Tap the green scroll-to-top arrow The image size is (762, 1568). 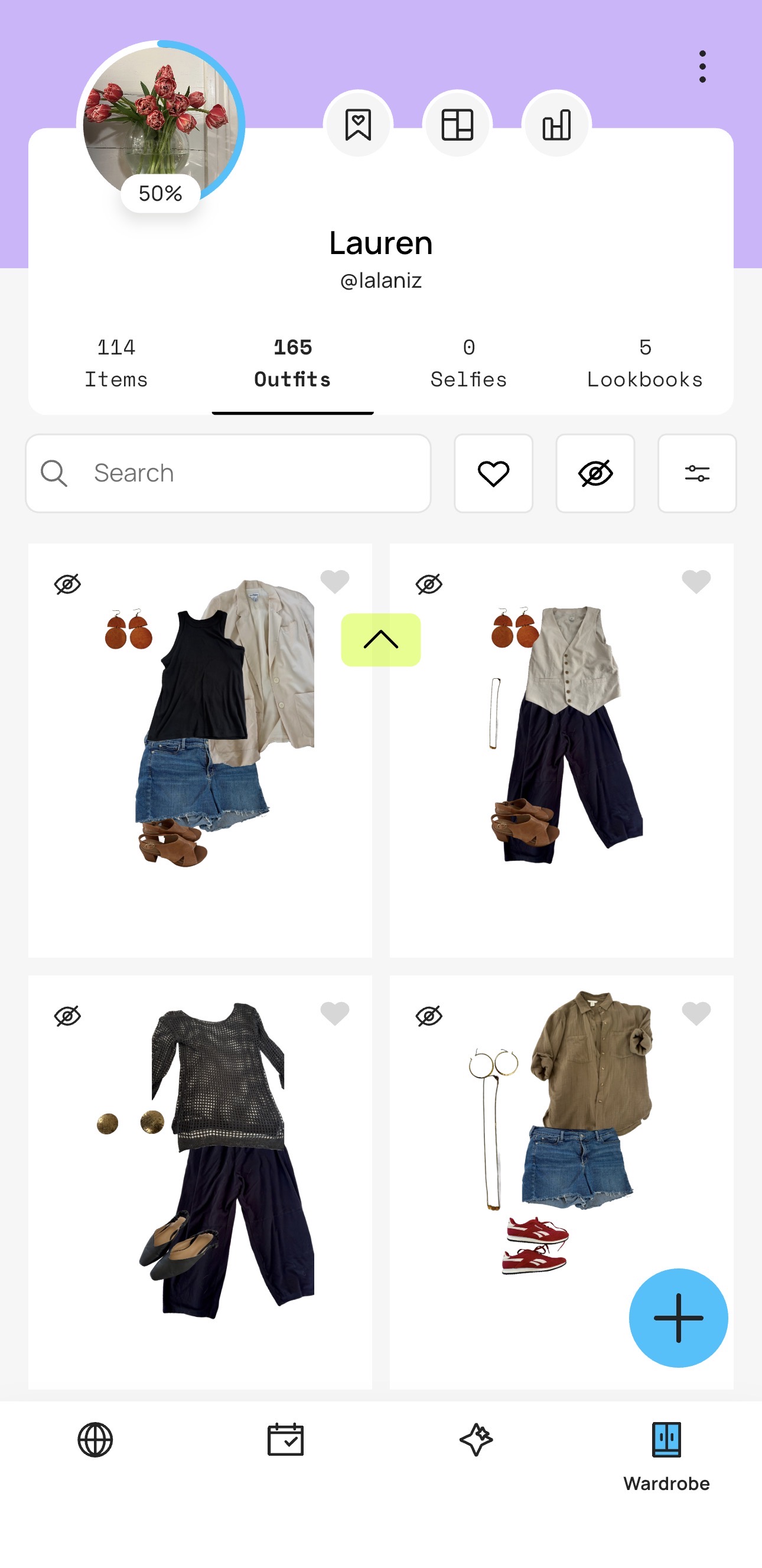click(x=380, y=640)
